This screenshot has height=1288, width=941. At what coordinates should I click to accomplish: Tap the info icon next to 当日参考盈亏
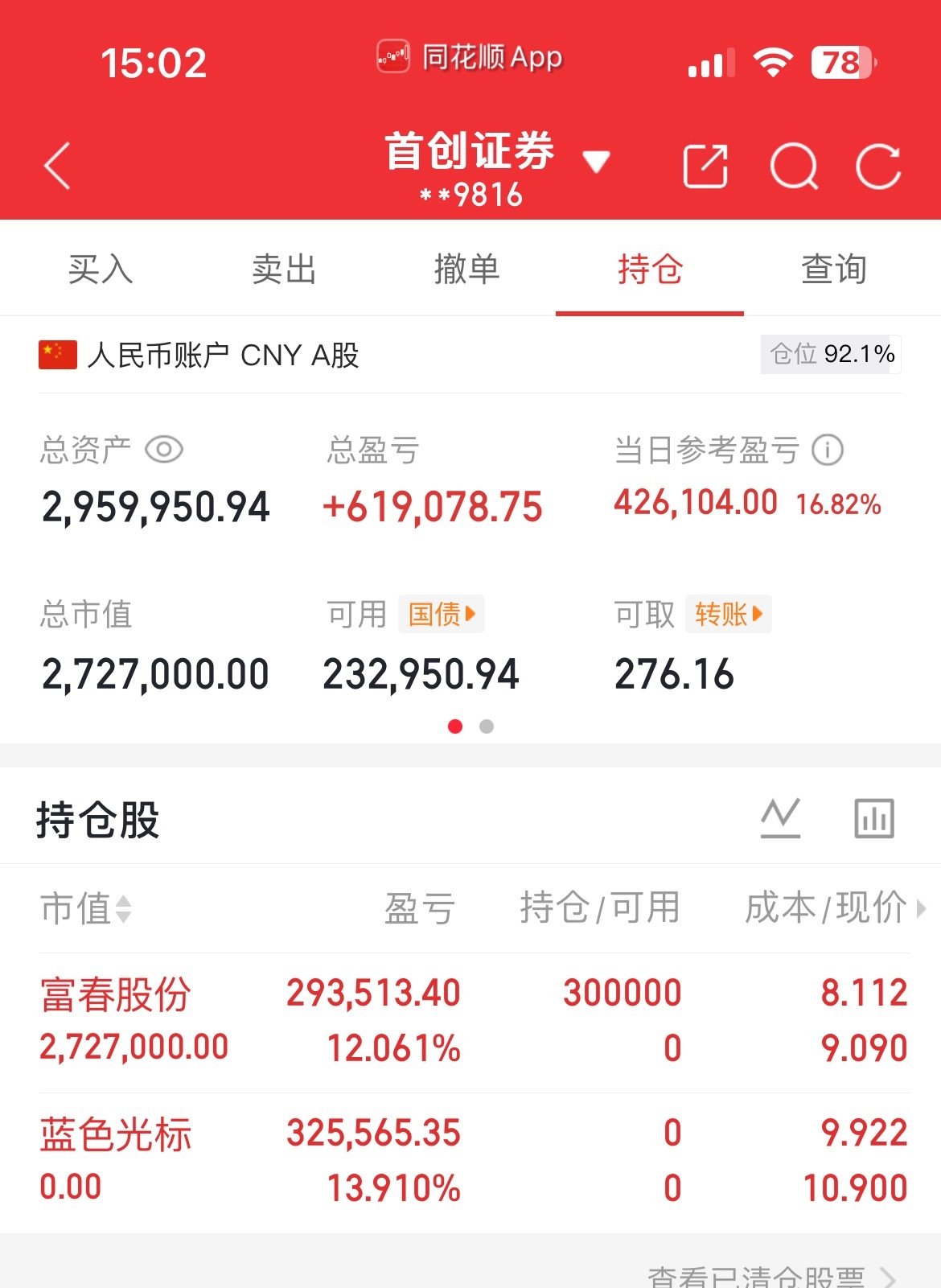click(828, 451)
